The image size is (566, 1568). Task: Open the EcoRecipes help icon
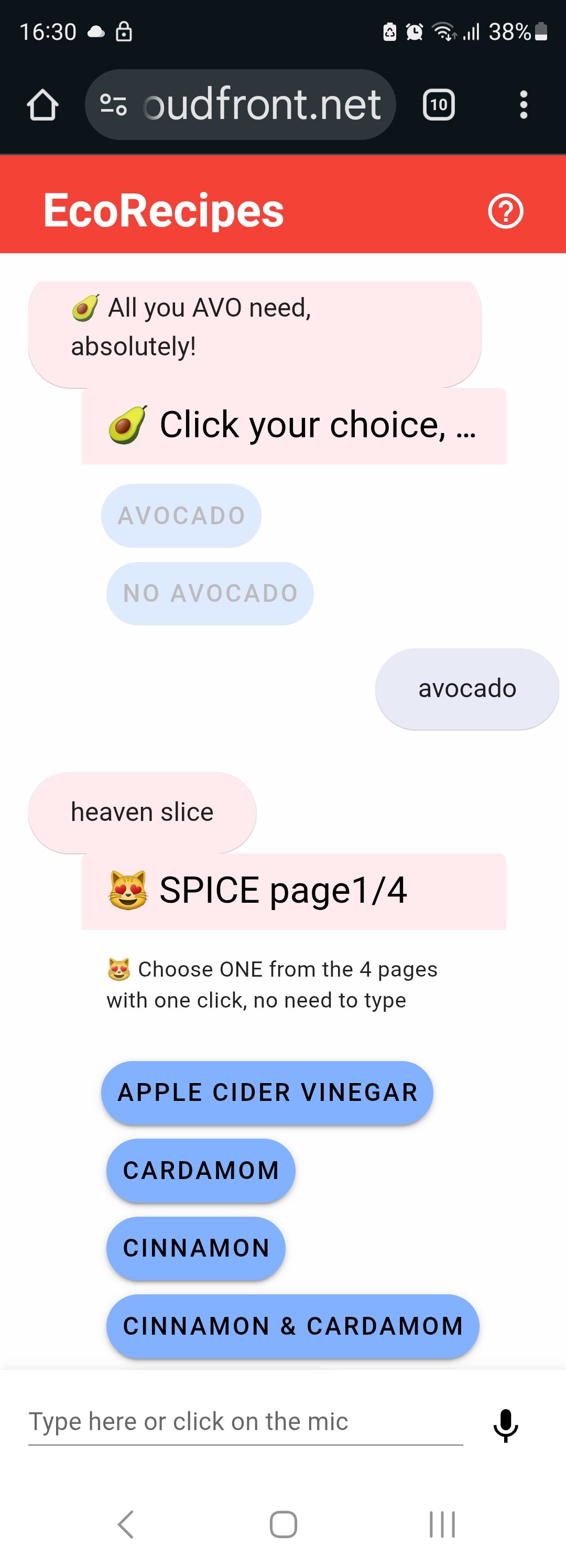pyautogui.click(x=505, y=211)
